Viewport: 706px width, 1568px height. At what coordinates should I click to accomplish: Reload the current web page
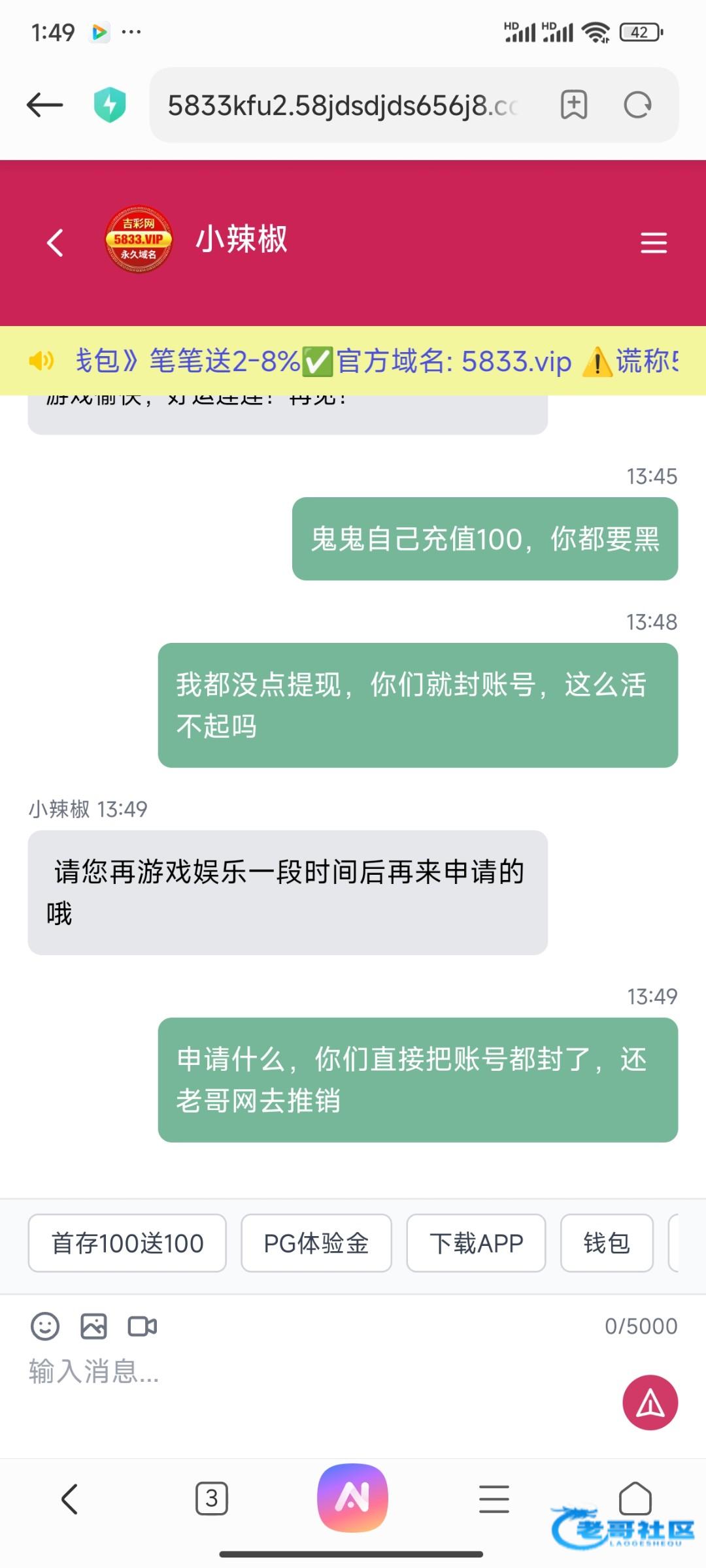coord(637,105)
